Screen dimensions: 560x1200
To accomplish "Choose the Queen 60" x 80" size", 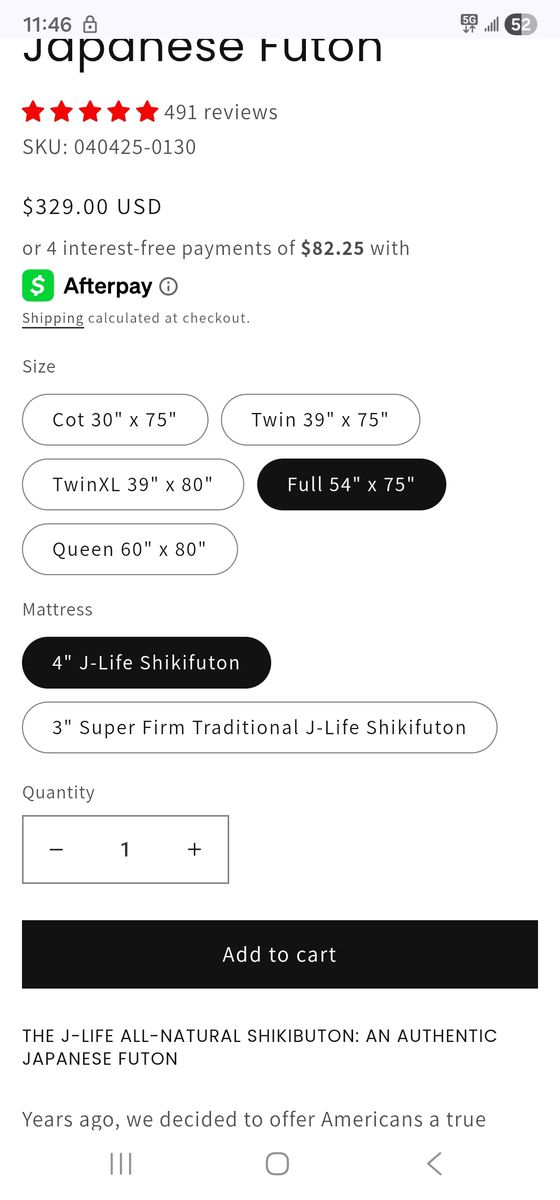I will pos(129,549).
